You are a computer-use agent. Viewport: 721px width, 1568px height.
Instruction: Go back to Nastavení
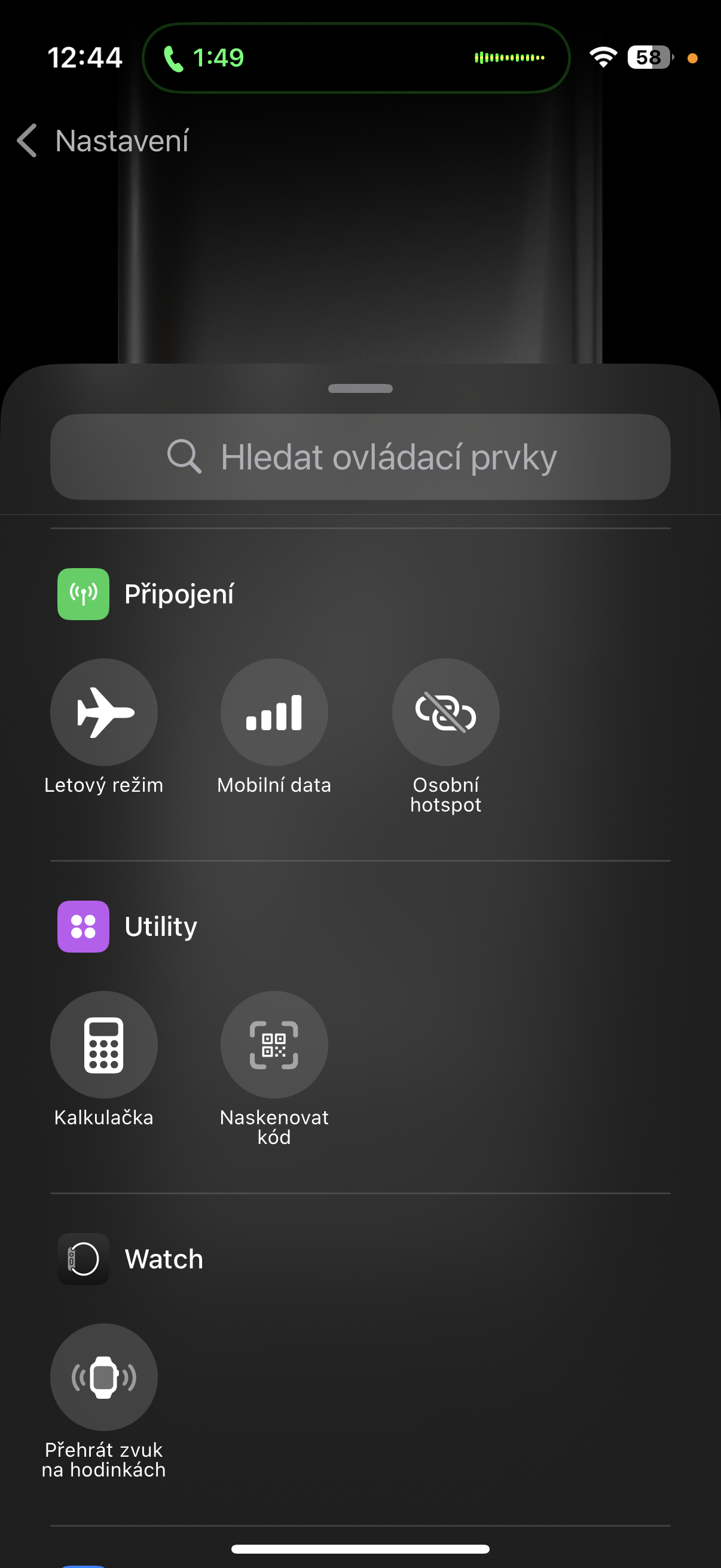[102, 141]
